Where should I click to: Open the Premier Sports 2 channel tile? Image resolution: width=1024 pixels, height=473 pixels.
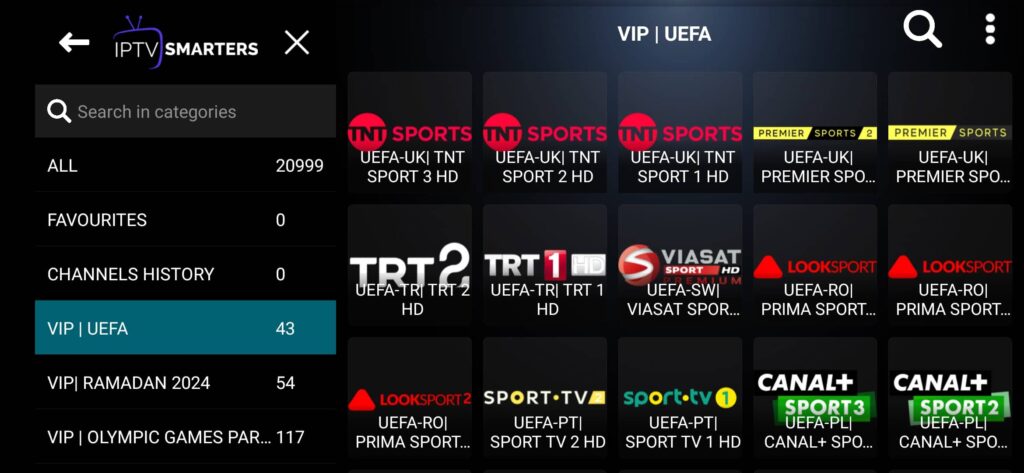[815, 132]
